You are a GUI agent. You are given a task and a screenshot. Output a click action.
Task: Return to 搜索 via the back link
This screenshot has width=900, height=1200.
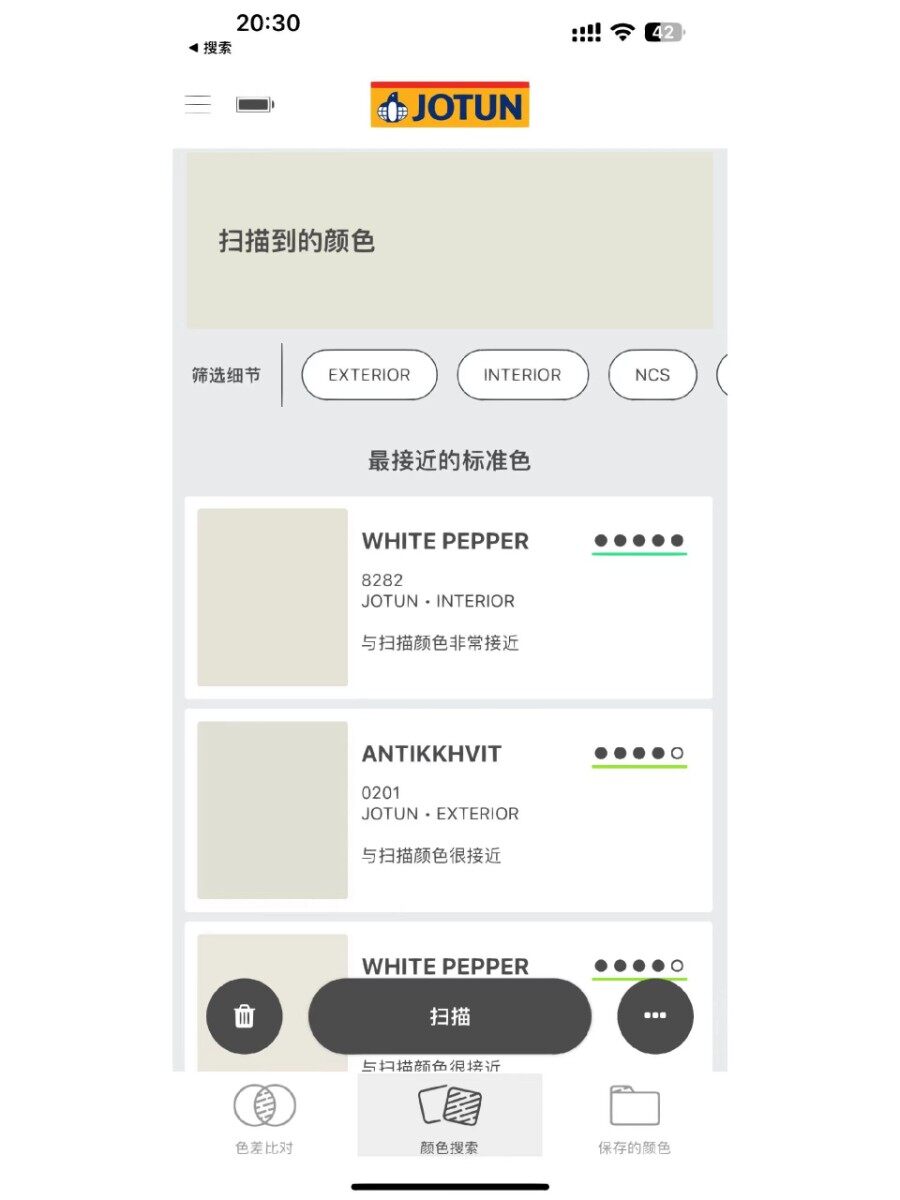(210, 48)
